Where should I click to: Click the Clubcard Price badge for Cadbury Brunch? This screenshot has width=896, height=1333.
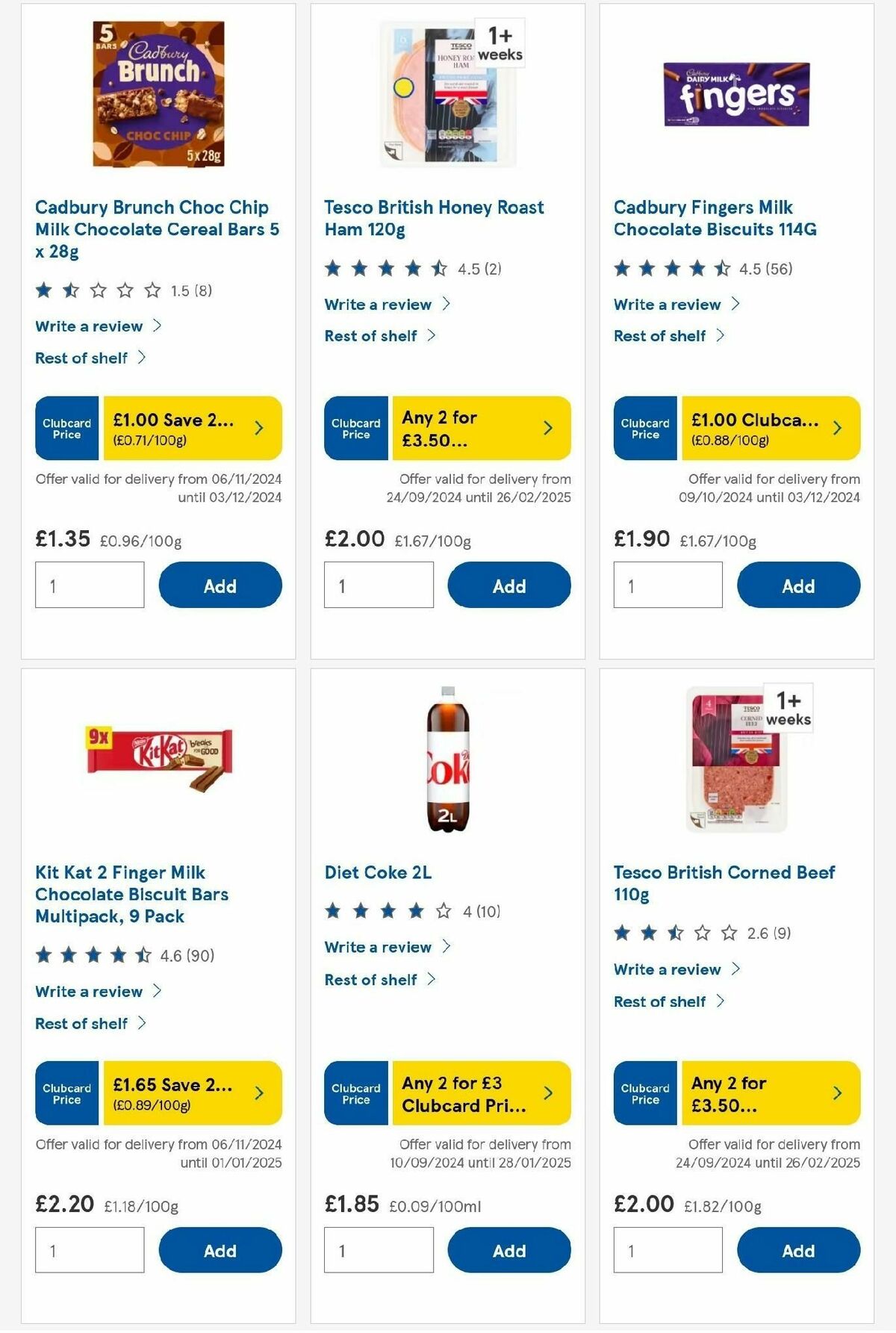[x=66, y=428]
